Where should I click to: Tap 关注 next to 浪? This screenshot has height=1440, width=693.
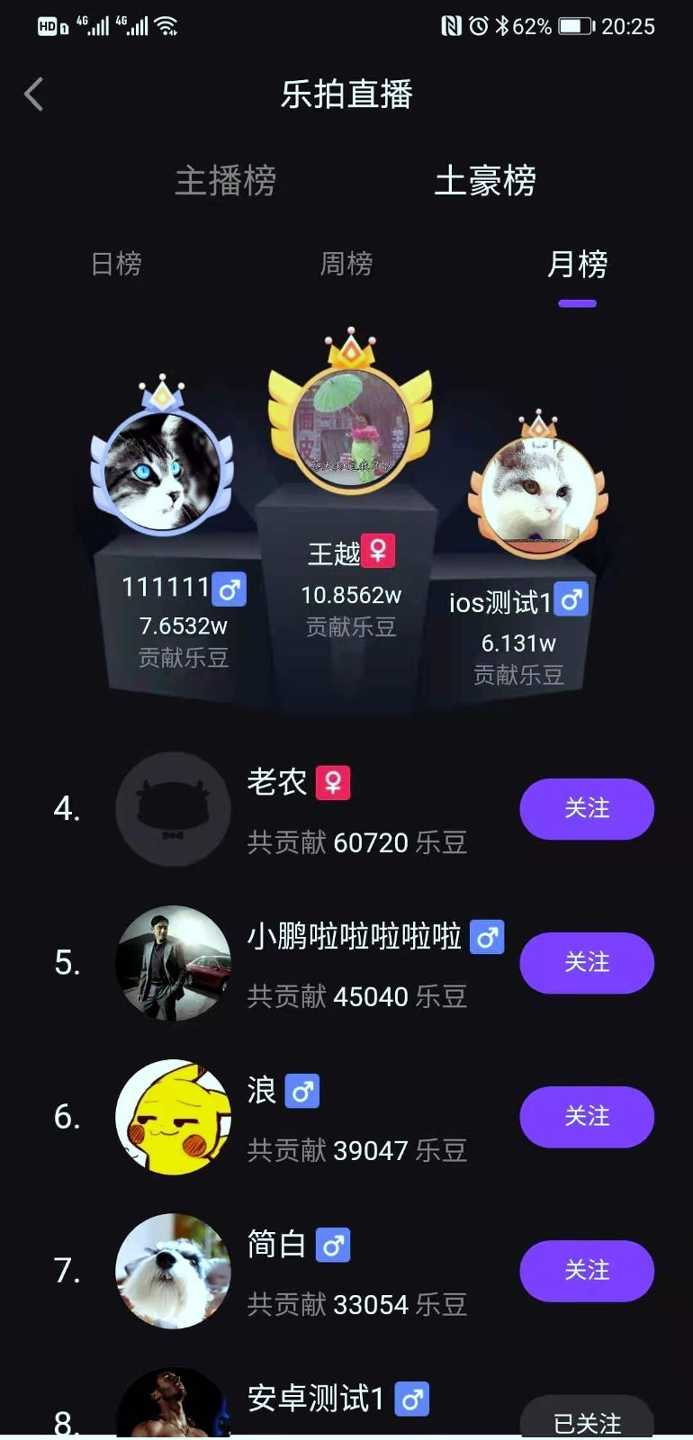tap(587, 1117)
